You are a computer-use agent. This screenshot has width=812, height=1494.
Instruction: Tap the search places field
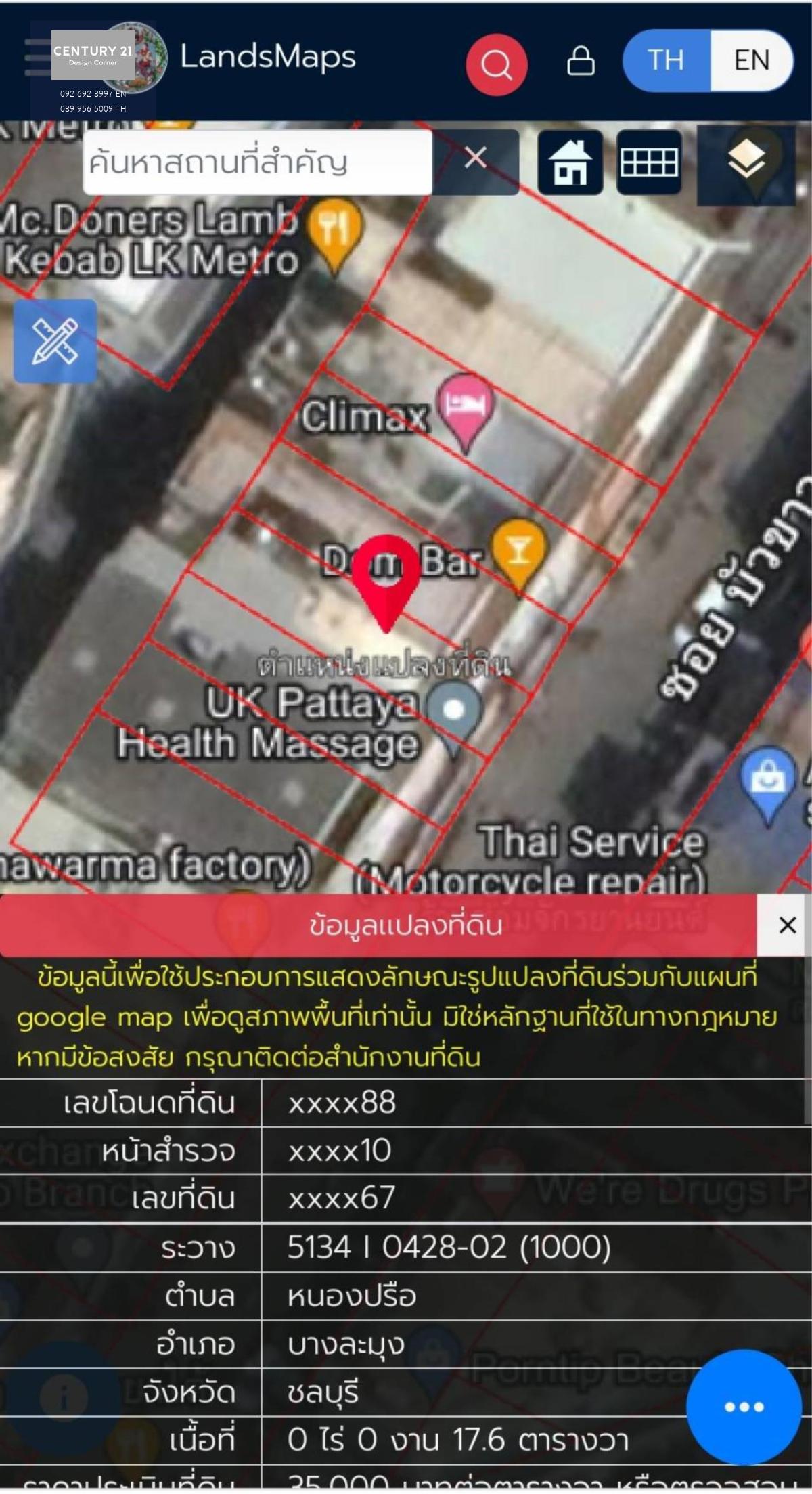[x=257, y=162]
